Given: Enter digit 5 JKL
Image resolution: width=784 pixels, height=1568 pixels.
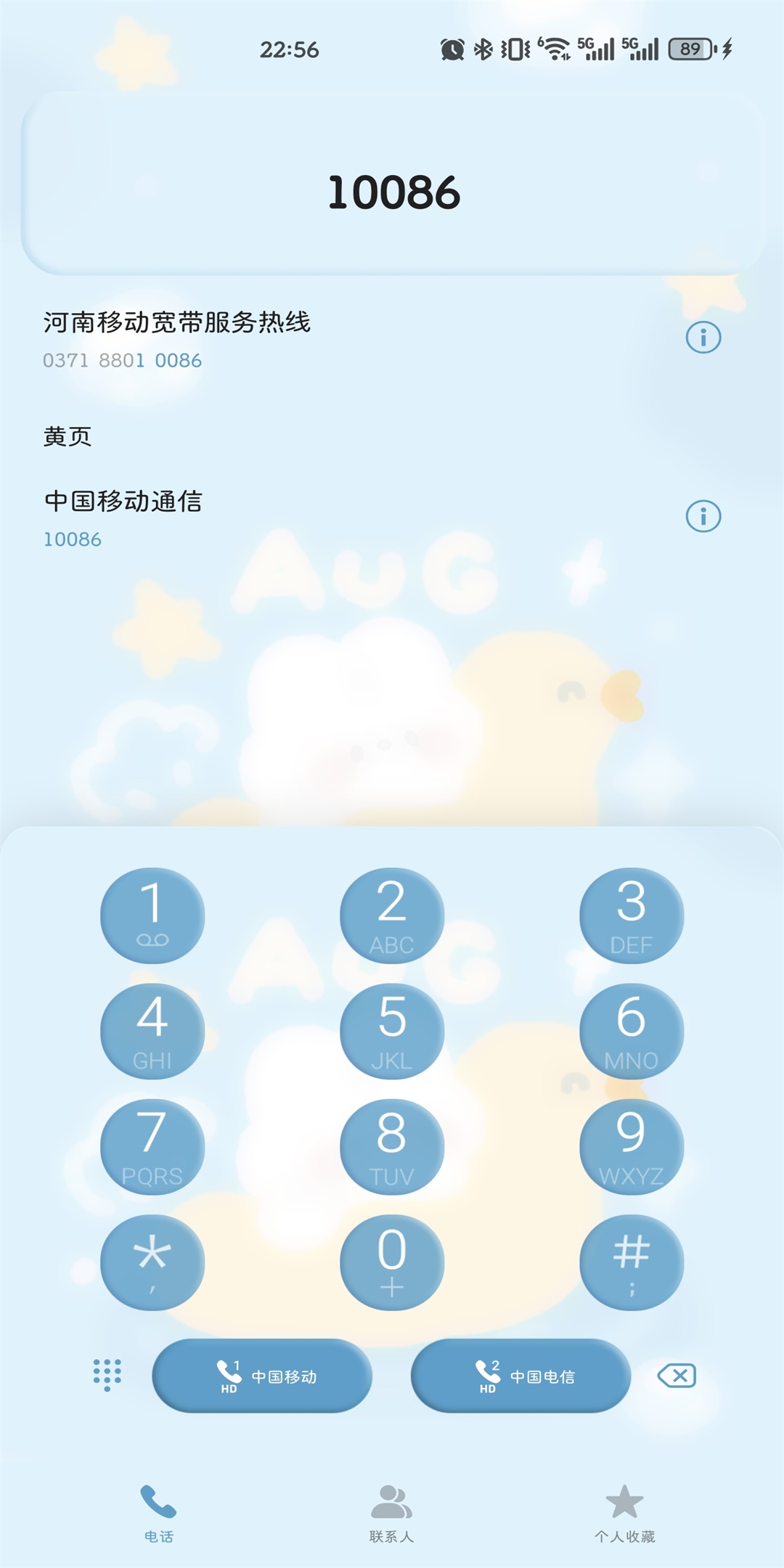Looking at the screenshot, I should 392,1031.
